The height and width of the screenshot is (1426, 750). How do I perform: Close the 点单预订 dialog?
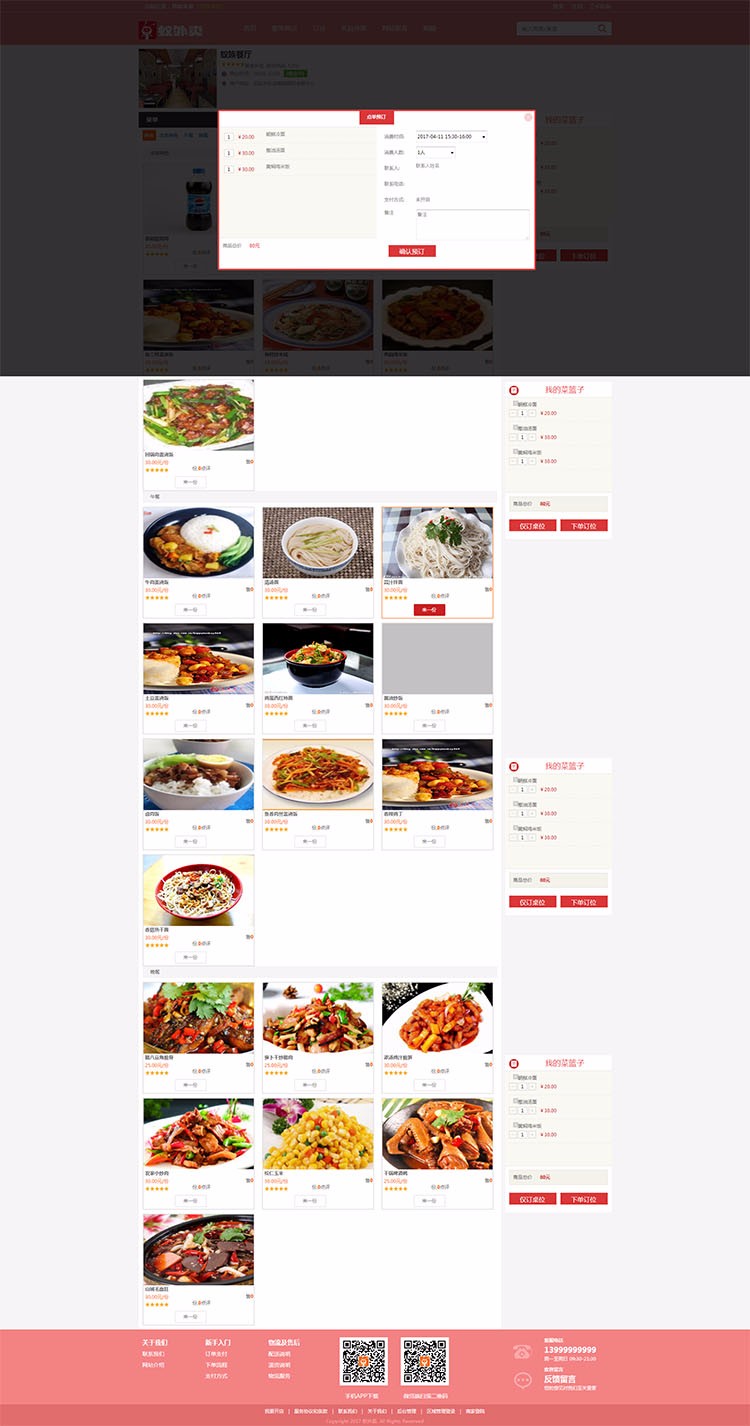(528, 117)
